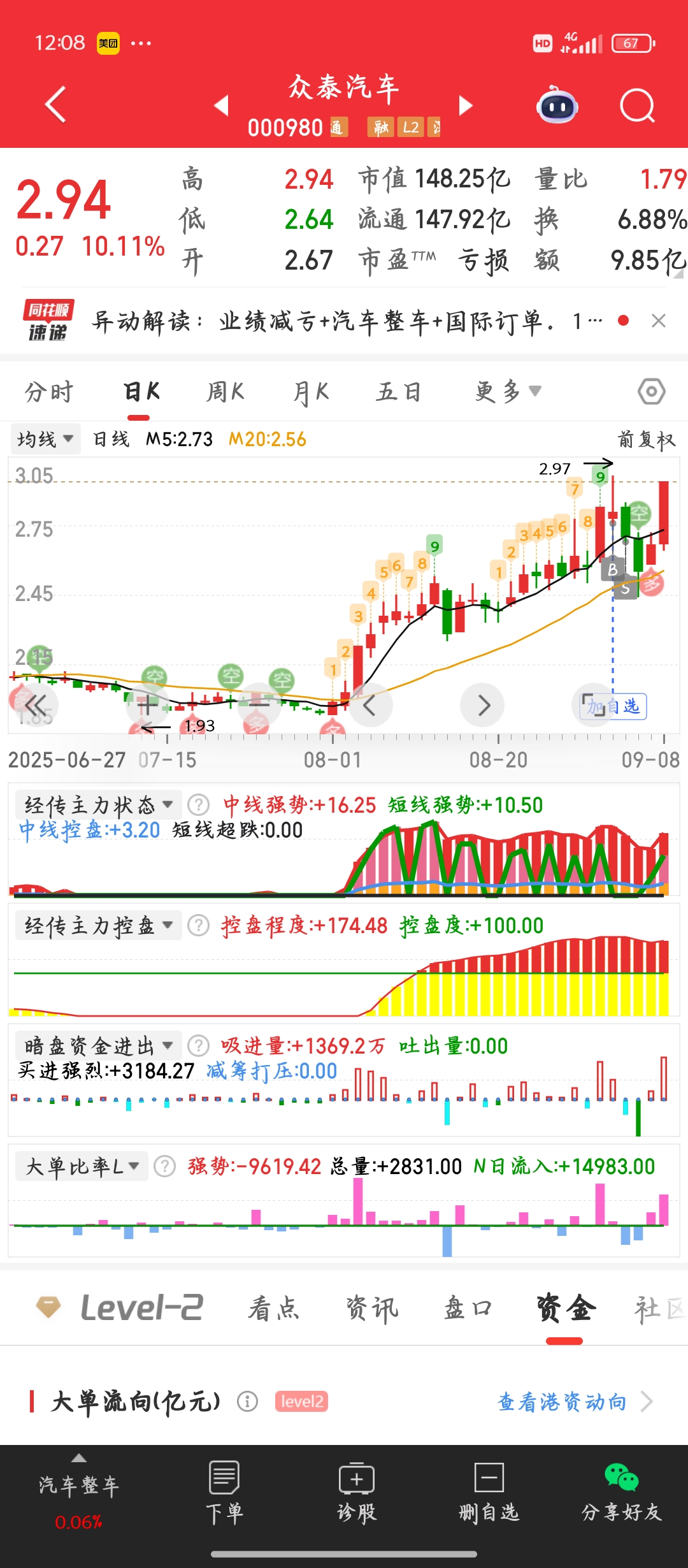The width and height of the screenshot is (688, 1568).
Task: Share with friends via 分享好友
Action: tap(621, 1492)
